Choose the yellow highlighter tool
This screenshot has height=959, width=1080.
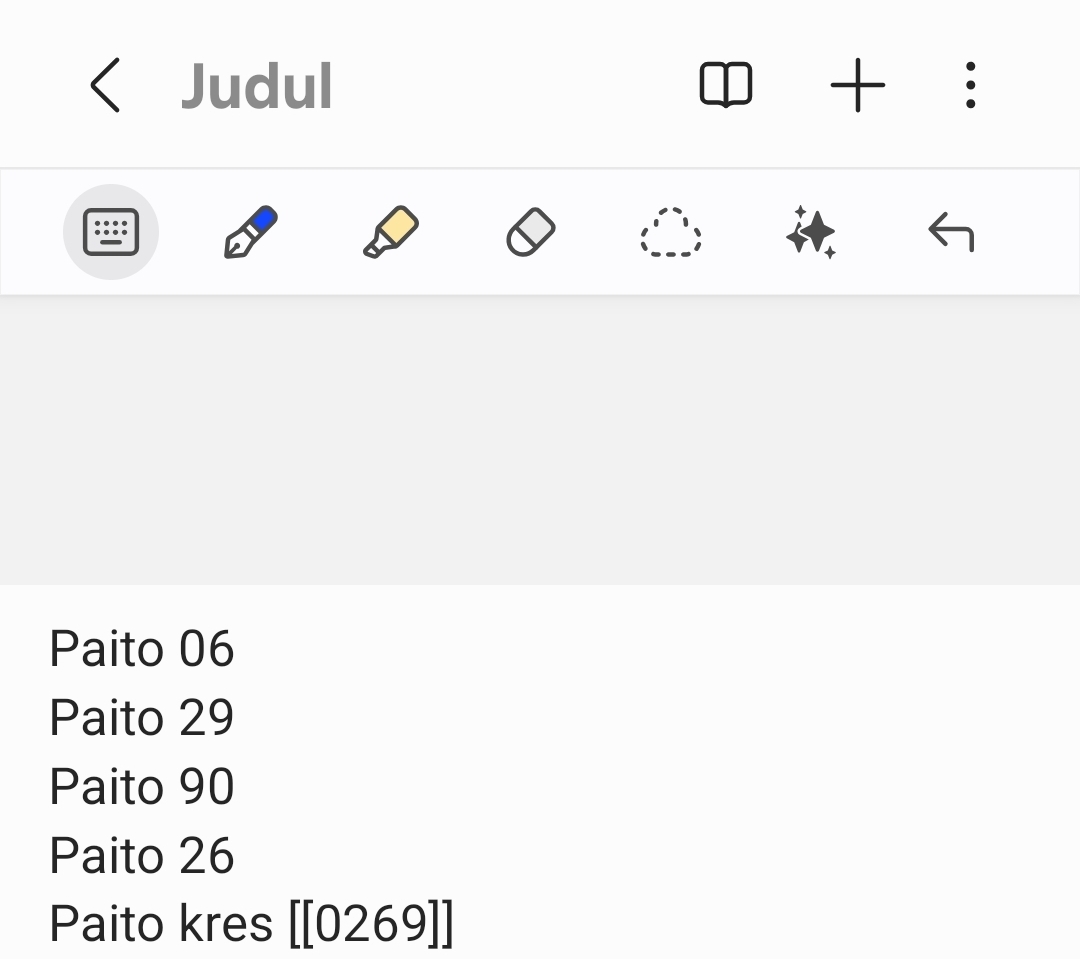390,232
